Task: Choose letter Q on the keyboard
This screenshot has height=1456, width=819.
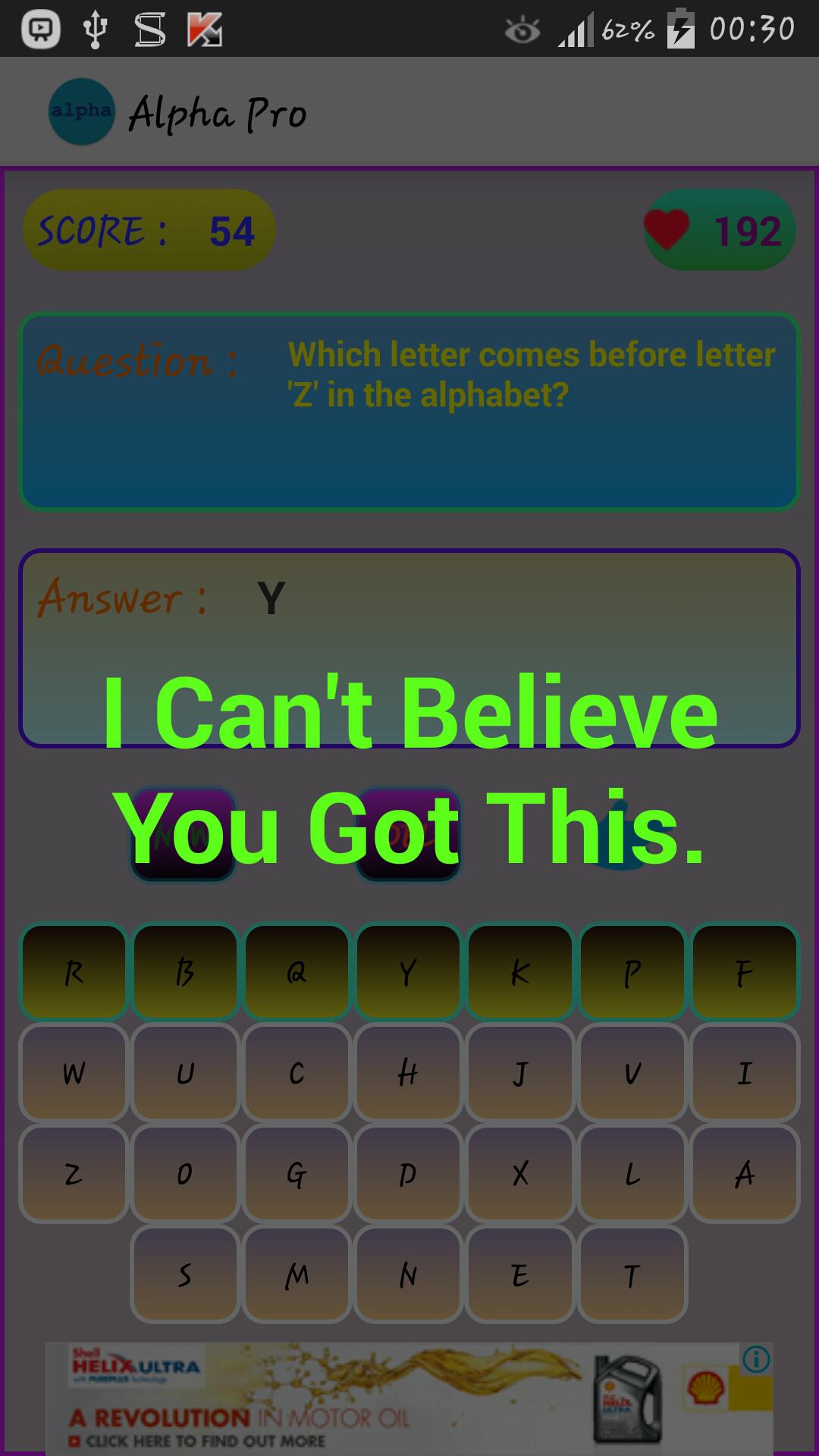Action: [x=297, y=972]
